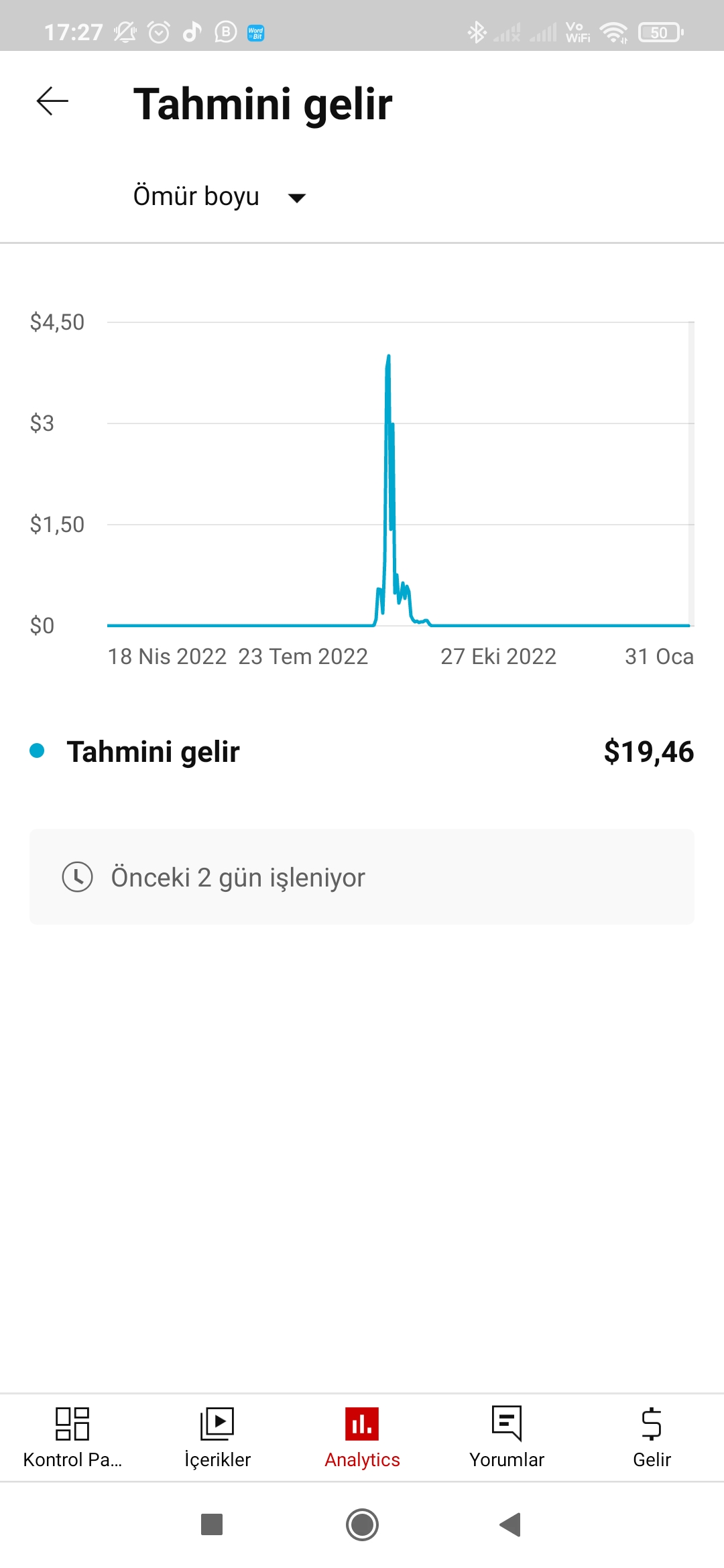Screen dimensions: 724x1568
Task: Switch to the Kontrol Paneli tab
Action: [72, 1437]
